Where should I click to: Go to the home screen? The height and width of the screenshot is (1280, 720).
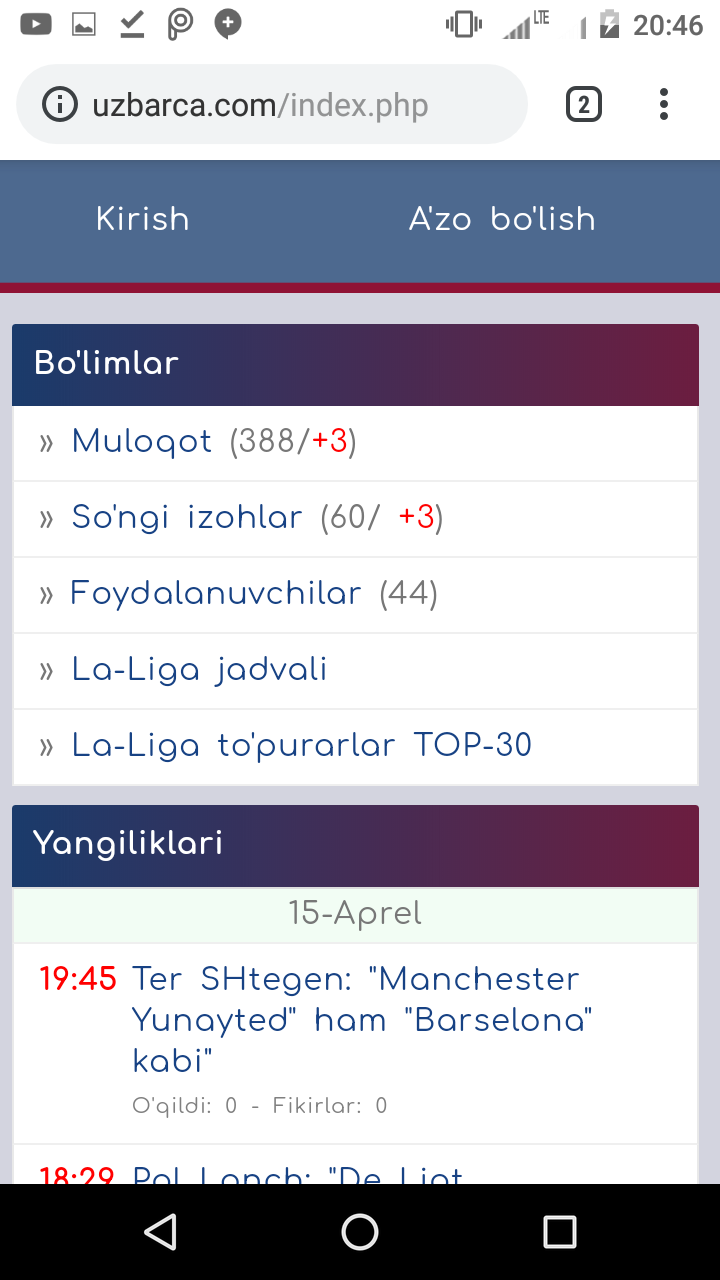(360, 1232)
